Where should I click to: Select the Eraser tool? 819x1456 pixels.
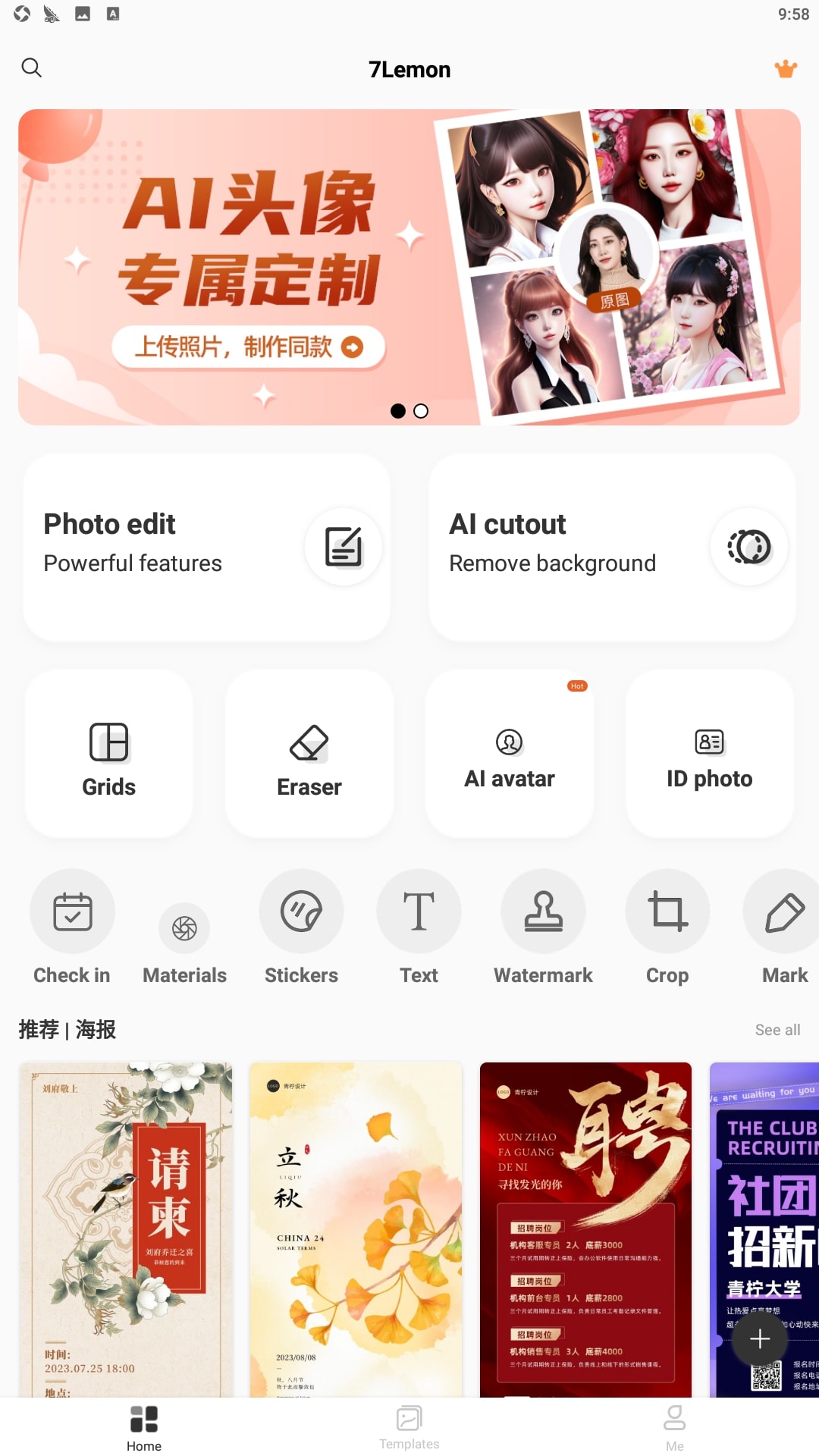click(x=309, y=754)
